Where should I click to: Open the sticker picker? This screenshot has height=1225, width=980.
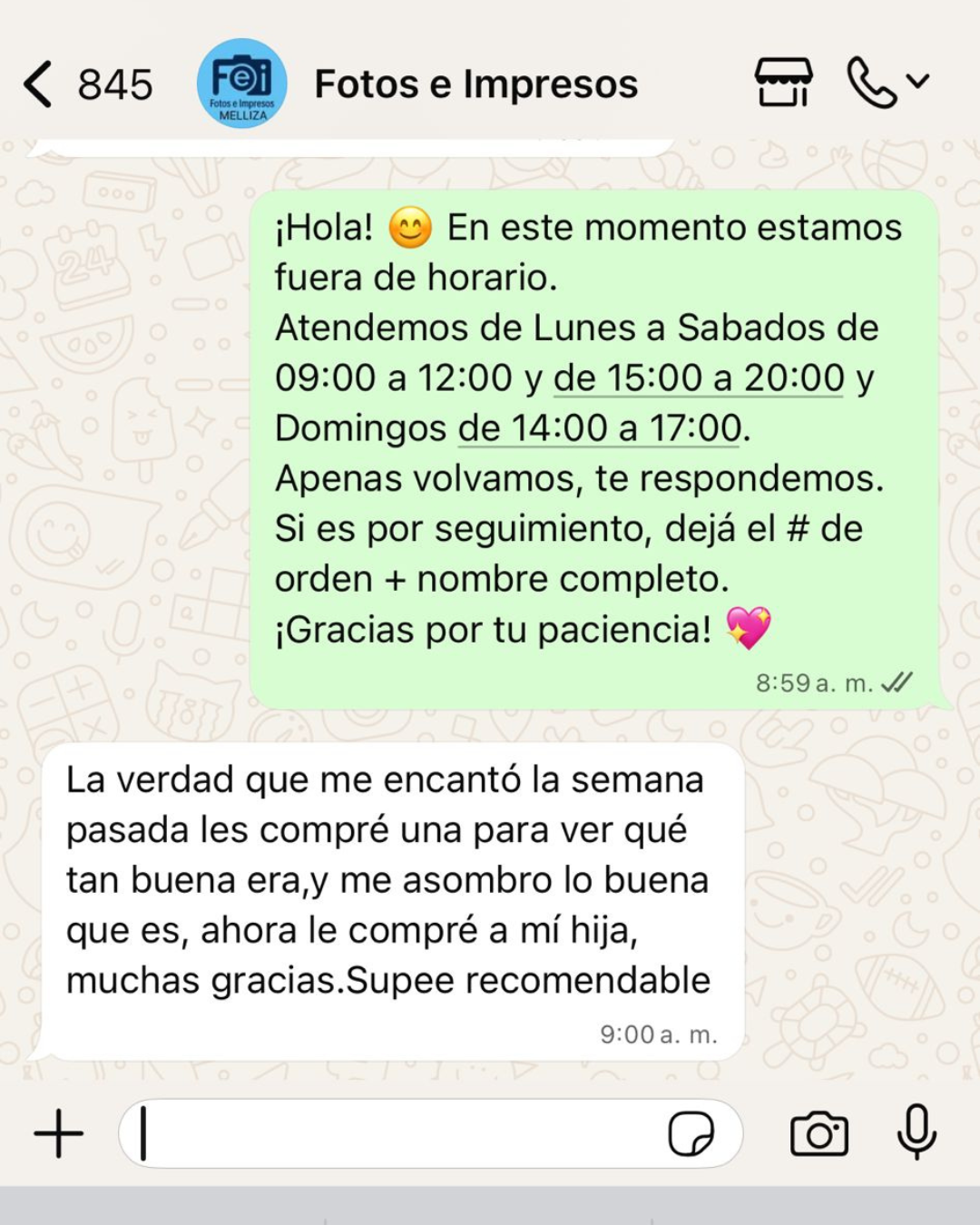pos(691,1133)
